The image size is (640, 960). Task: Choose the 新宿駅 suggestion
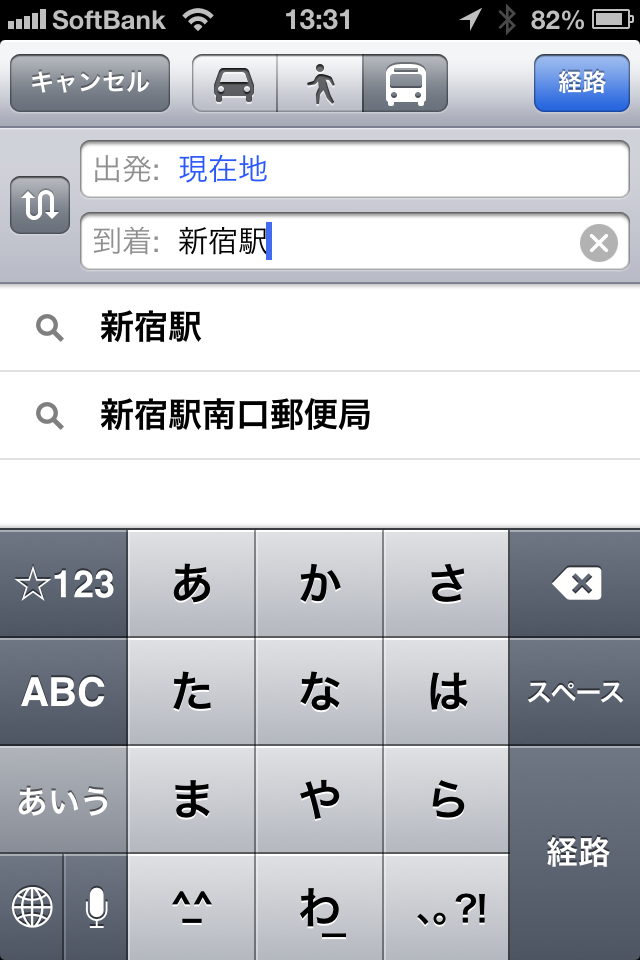point(320,327)
